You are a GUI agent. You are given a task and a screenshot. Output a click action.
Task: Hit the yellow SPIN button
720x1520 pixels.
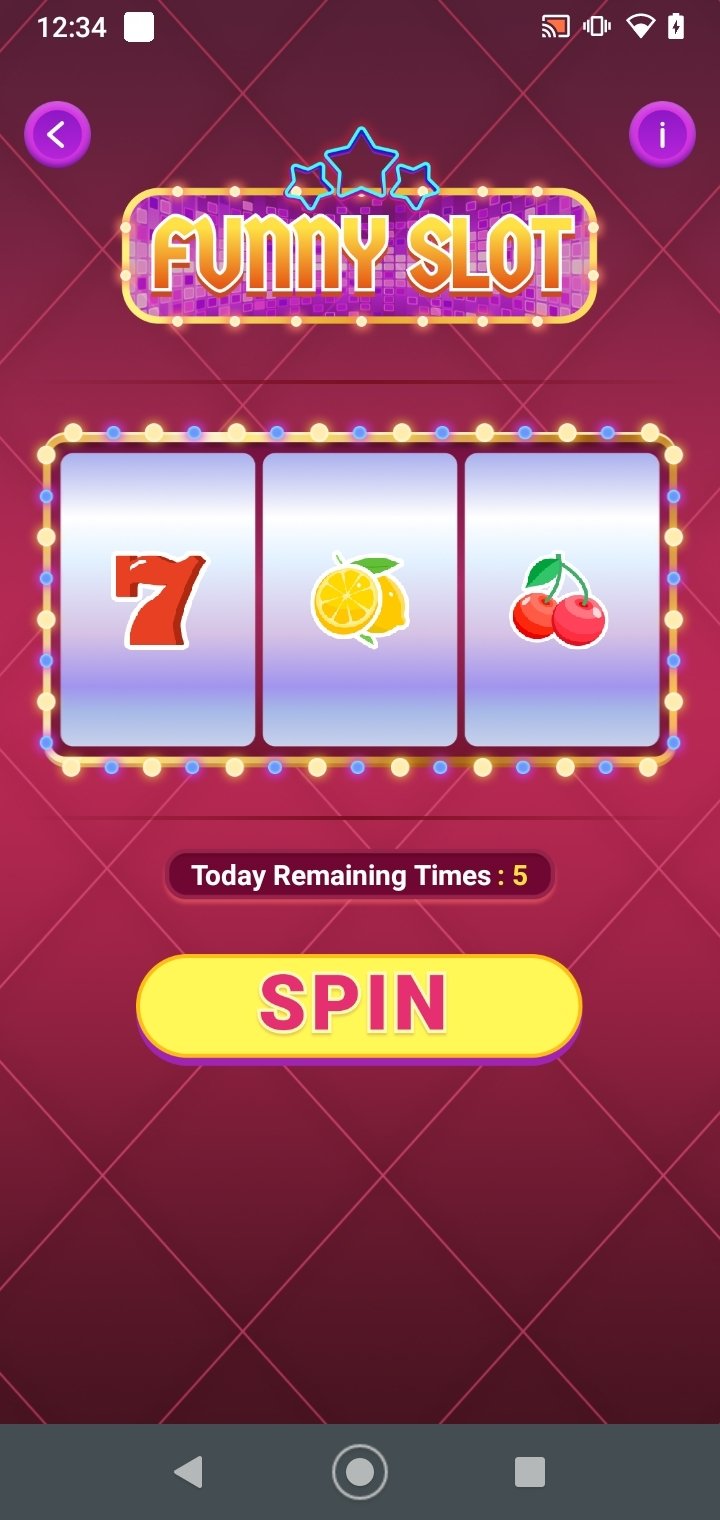pyautogui.click(x=359, y=1005)
